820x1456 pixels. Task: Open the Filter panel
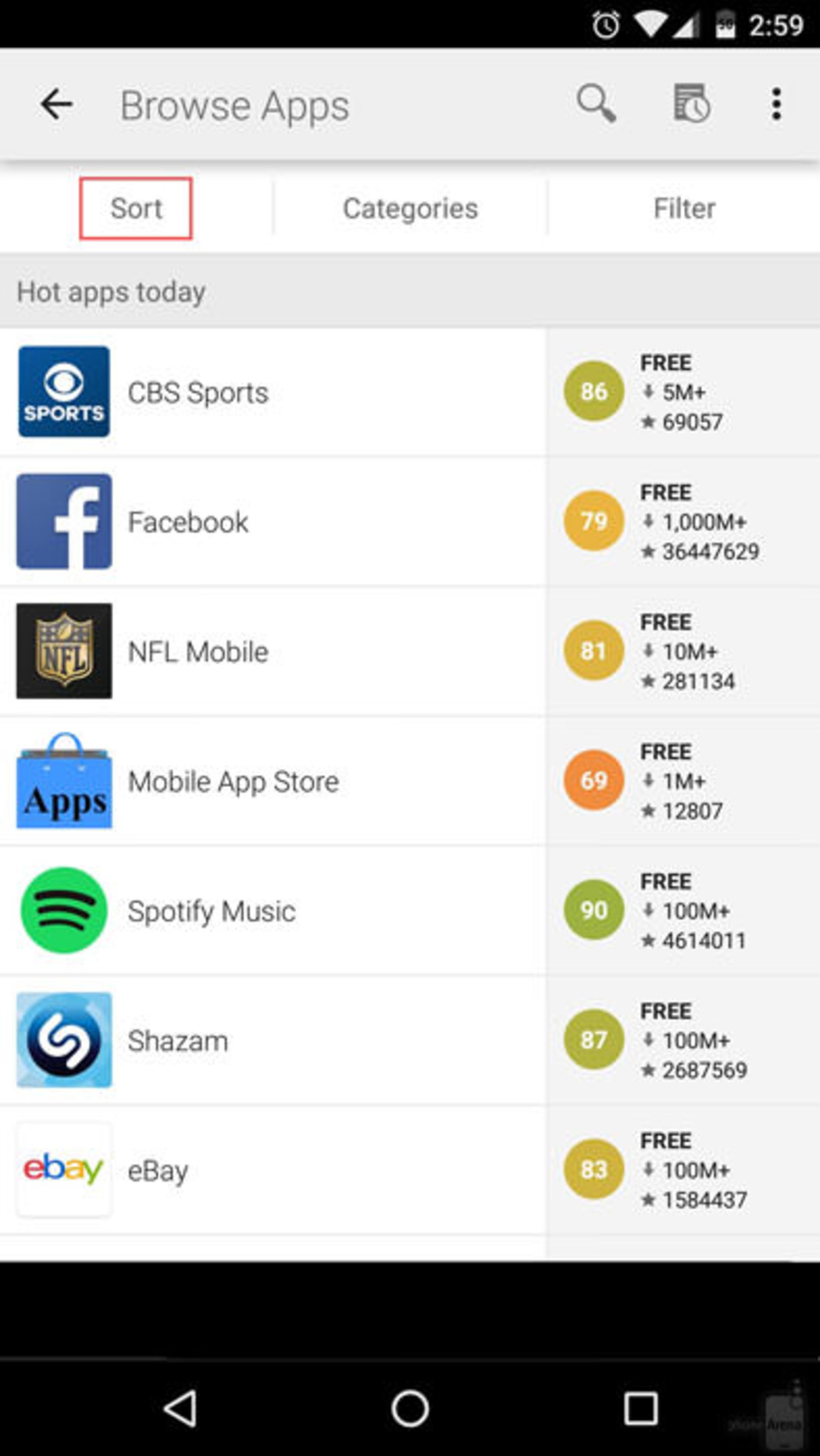click(x=684, y=208)
